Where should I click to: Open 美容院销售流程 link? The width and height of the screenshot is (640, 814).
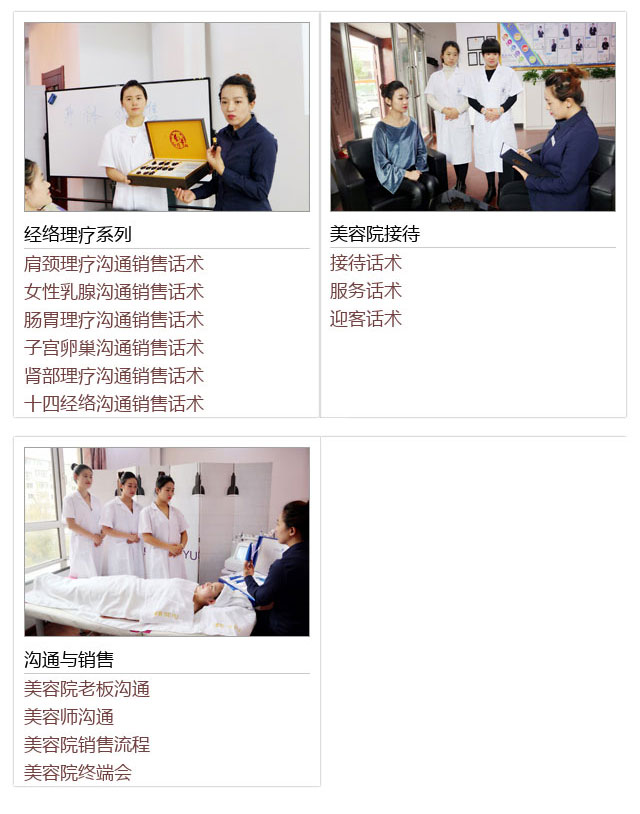[87, 745]
